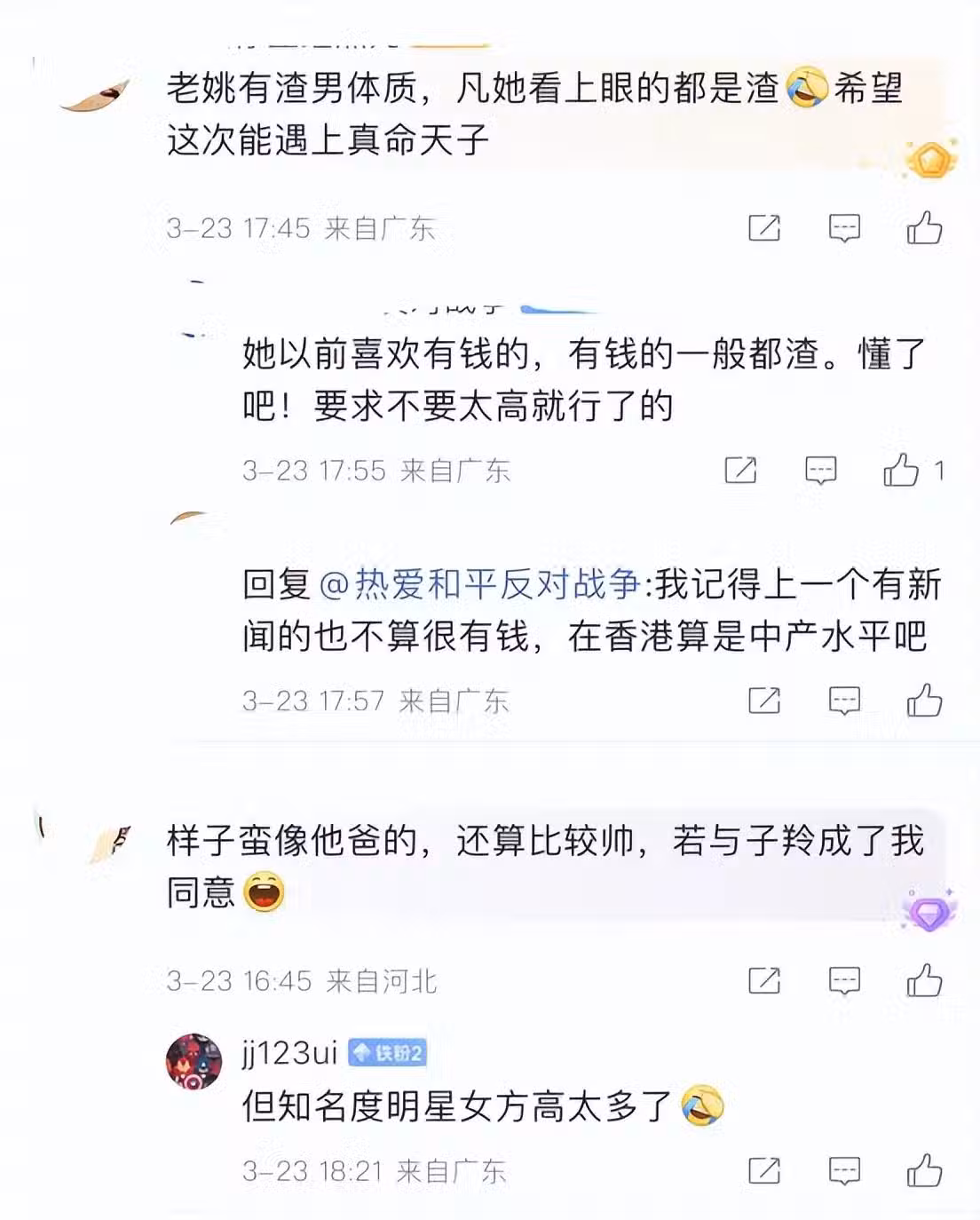Viewport: 980px width, 1220px height.
Task: Reply to the comment 她以前喜欢有钱的
Action: pos(820,470)
